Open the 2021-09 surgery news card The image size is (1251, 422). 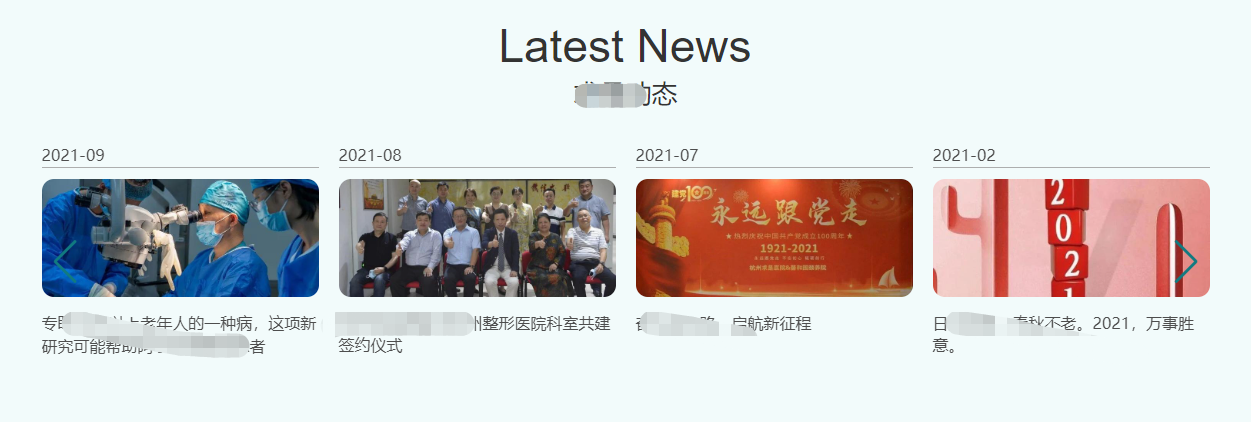pyautogui.click(x=180, y=238)
